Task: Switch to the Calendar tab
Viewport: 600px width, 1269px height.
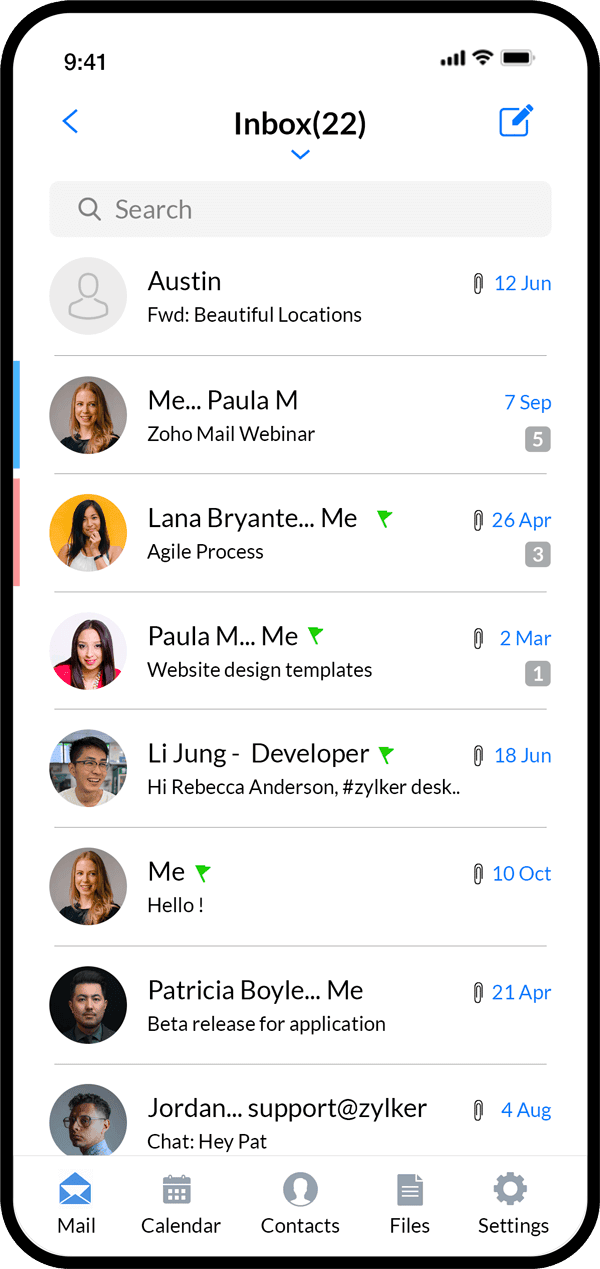Action: tap(180, 1206)
